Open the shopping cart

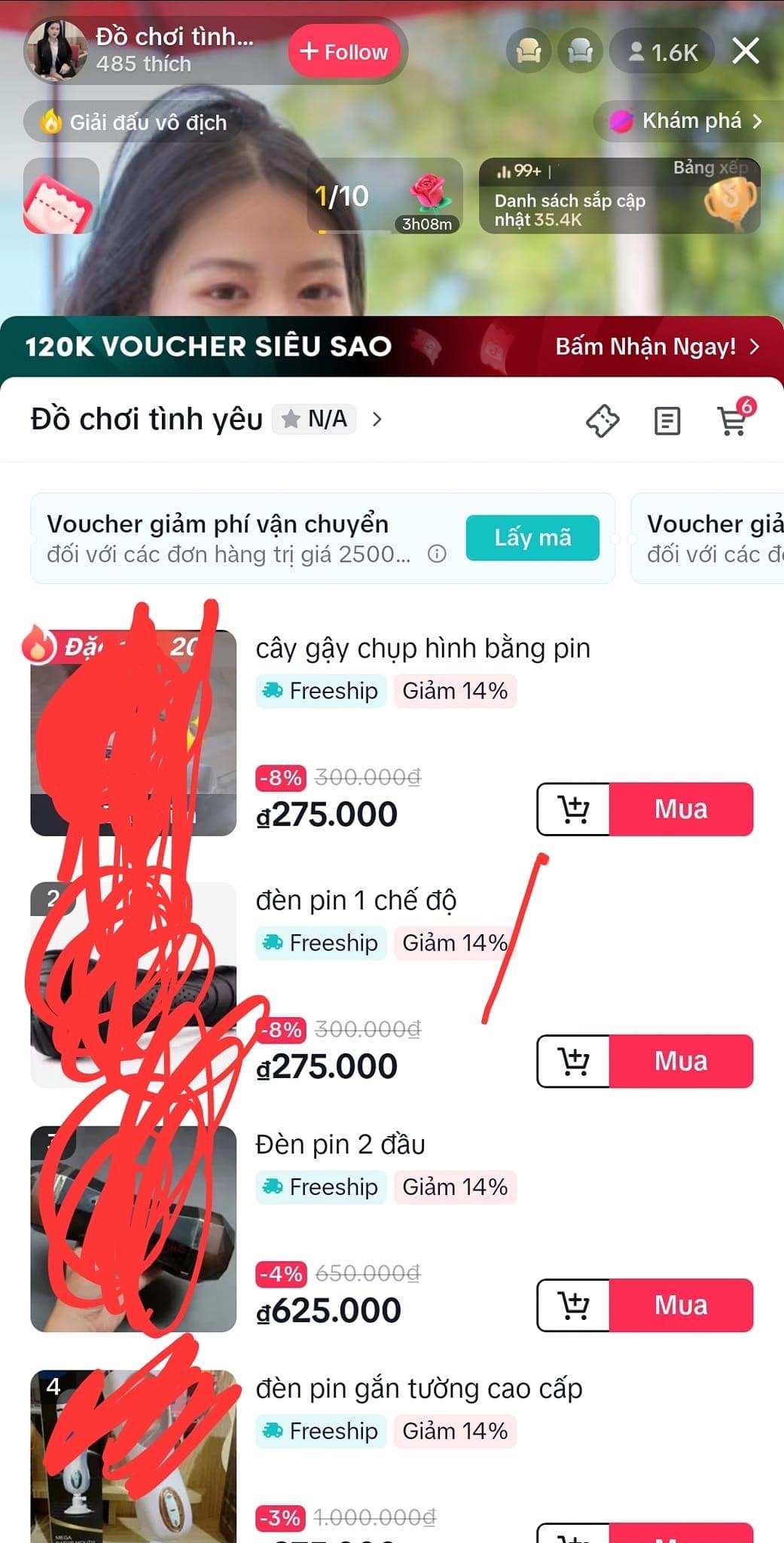click(733, 420)
